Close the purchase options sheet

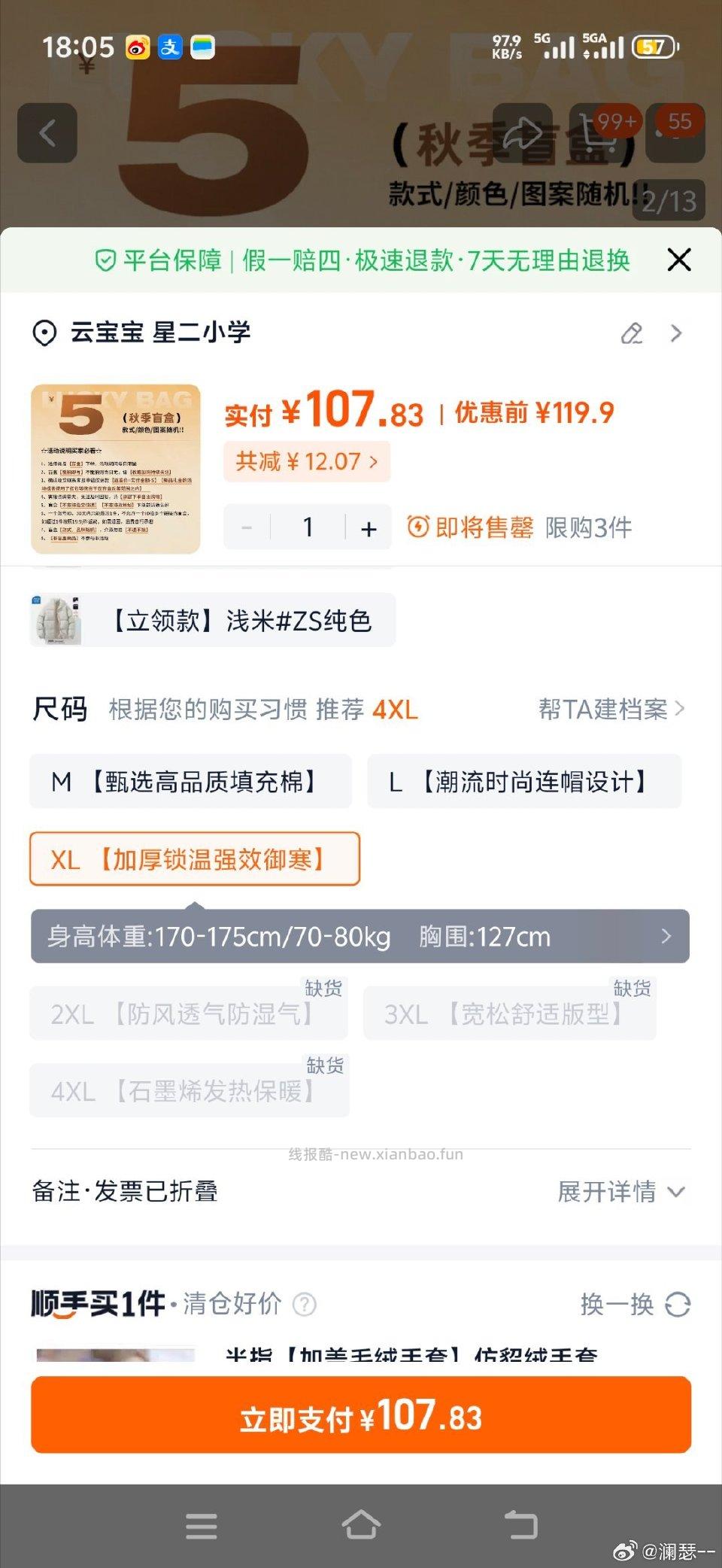tap(678, 260)
